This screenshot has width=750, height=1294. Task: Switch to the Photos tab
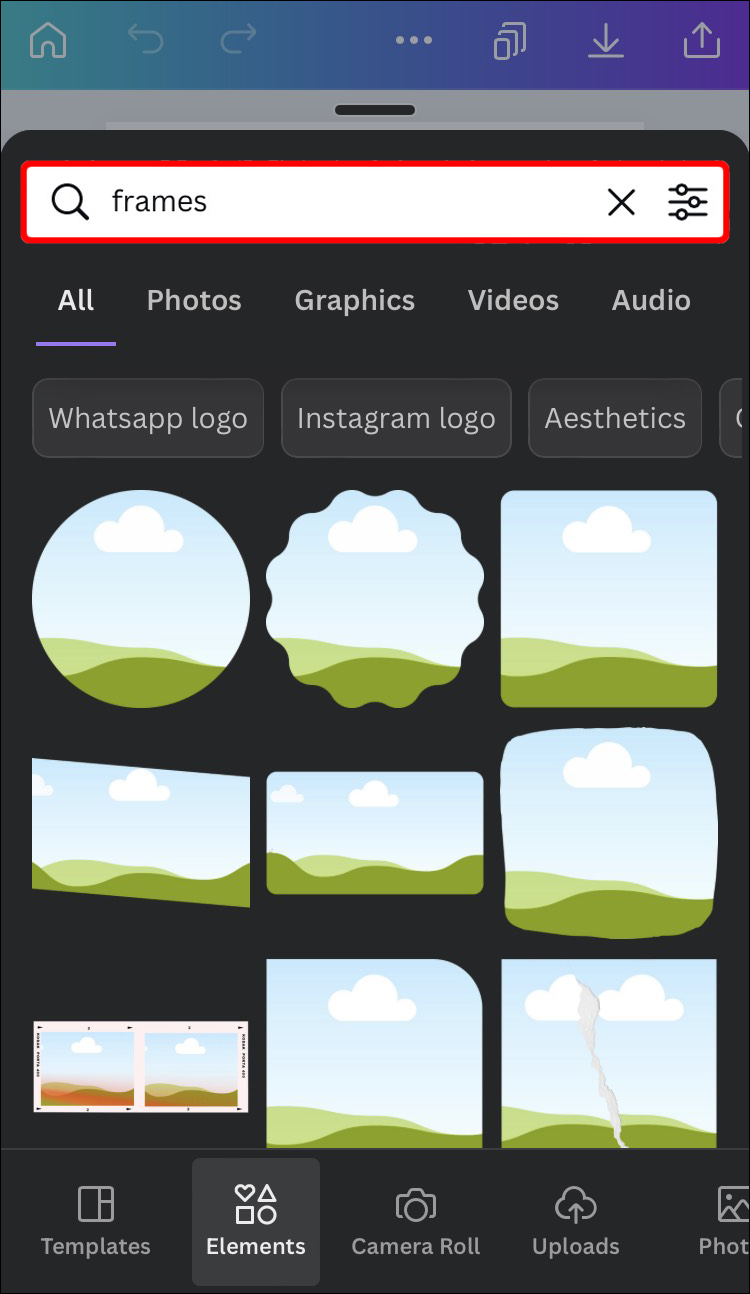(x=194, y=301)
